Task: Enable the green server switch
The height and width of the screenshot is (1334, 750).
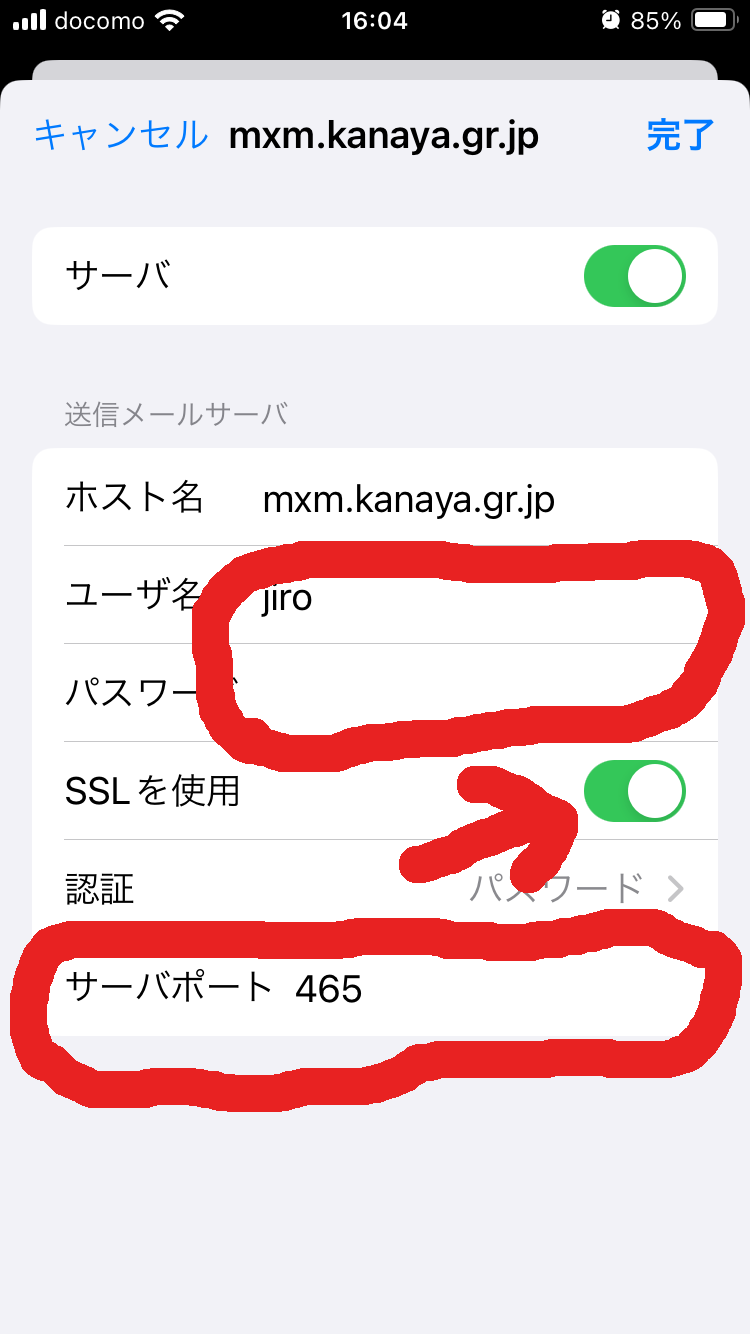Action: (635, 275)
